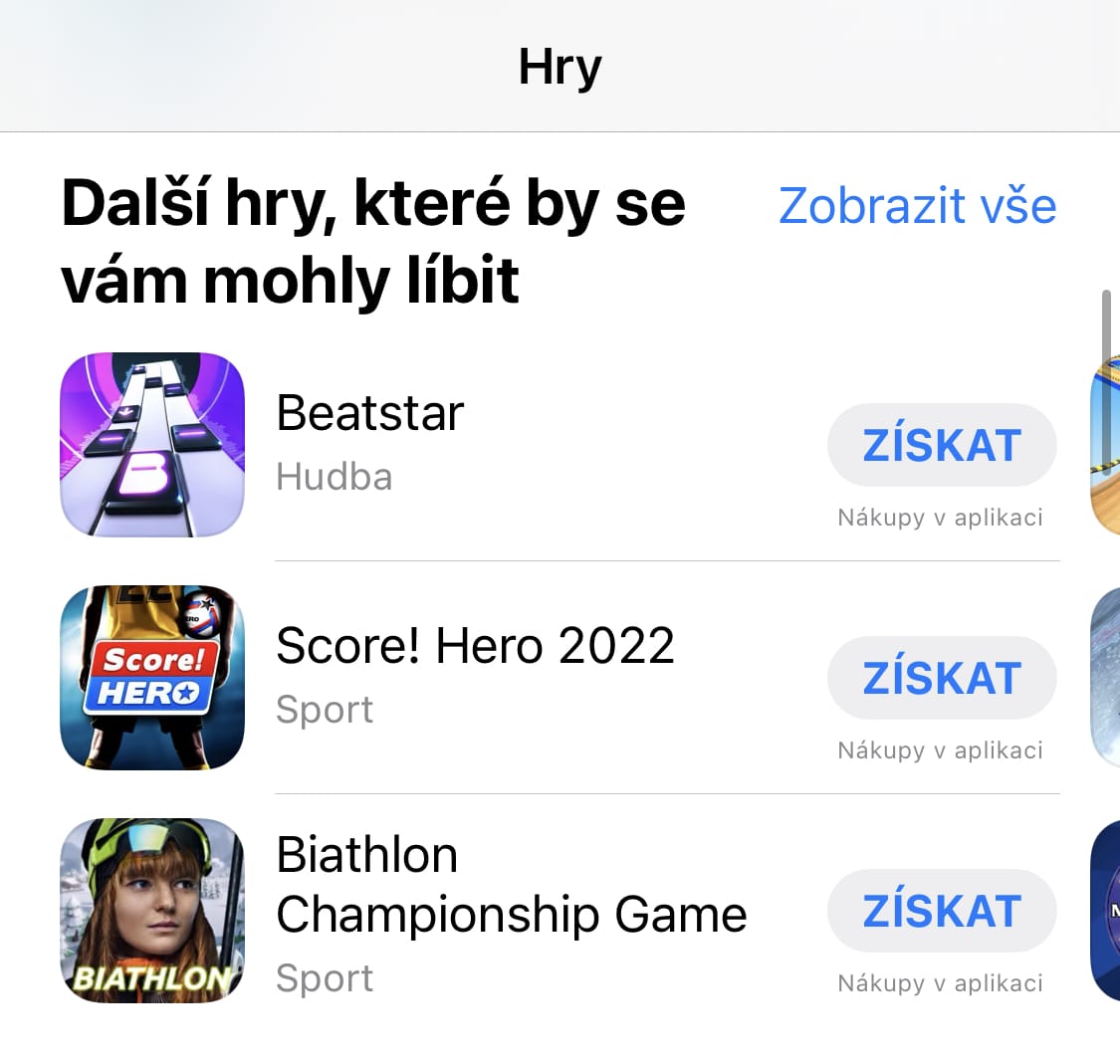Screen dimensions: 1120x1064
Task: Tap ZÍSKAT for Score! Hero 2022
Action: [941, 678]
